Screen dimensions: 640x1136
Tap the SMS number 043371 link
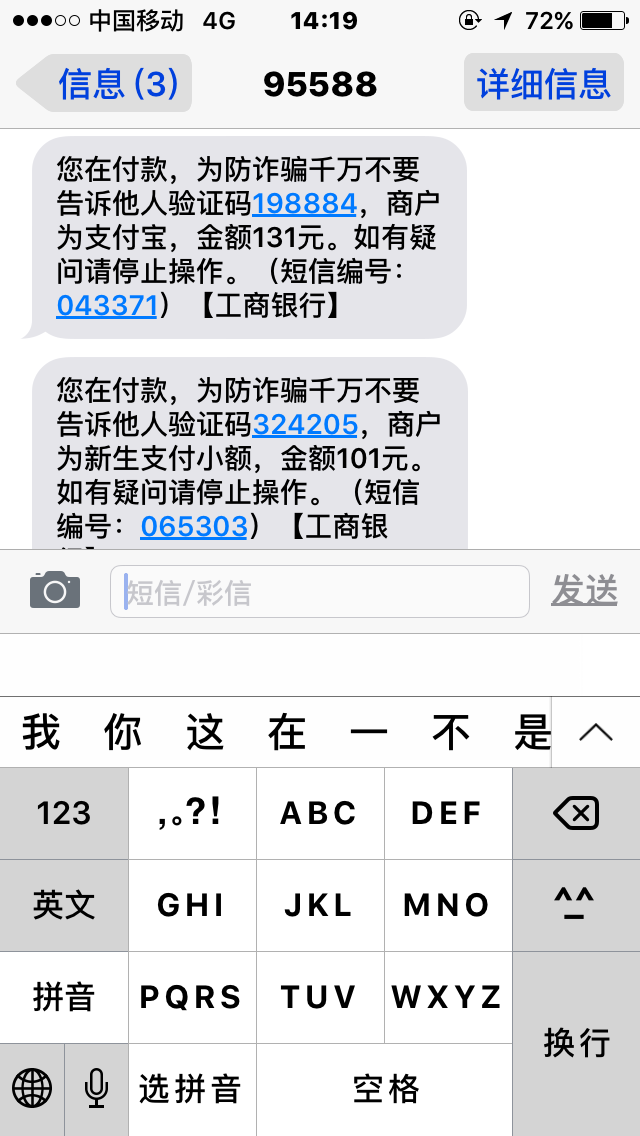[107, 305]
